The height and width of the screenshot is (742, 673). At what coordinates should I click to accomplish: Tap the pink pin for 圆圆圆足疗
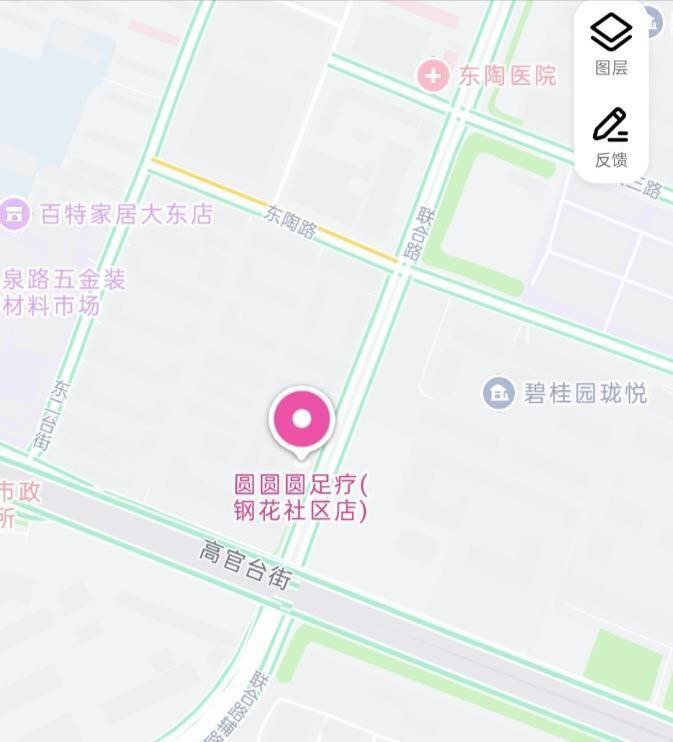click(302, 417)
